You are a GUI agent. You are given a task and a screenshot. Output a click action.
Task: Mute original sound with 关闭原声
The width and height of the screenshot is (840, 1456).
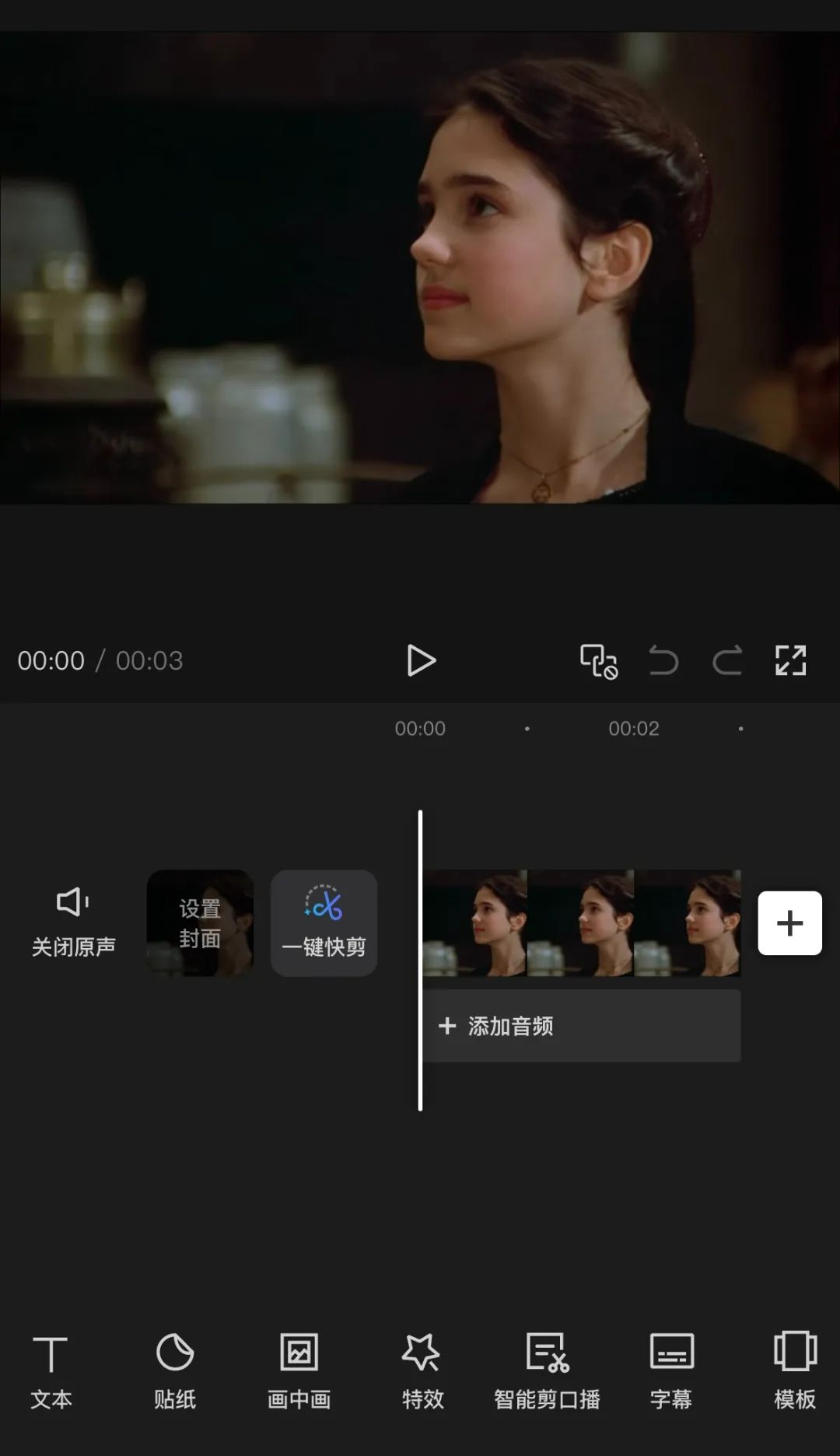click(73, 922)
